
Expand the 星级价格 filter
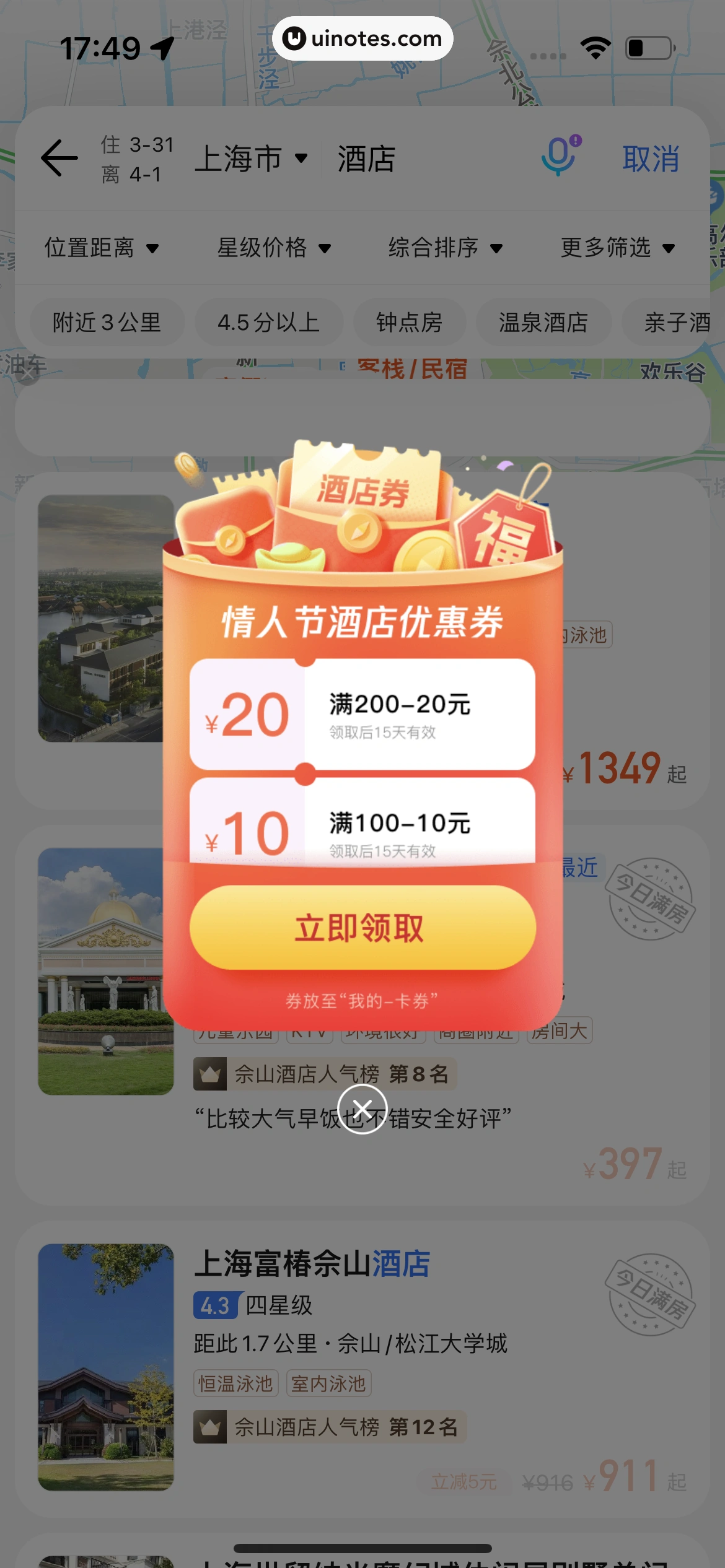pyautogui.click(x=273, y=248)
